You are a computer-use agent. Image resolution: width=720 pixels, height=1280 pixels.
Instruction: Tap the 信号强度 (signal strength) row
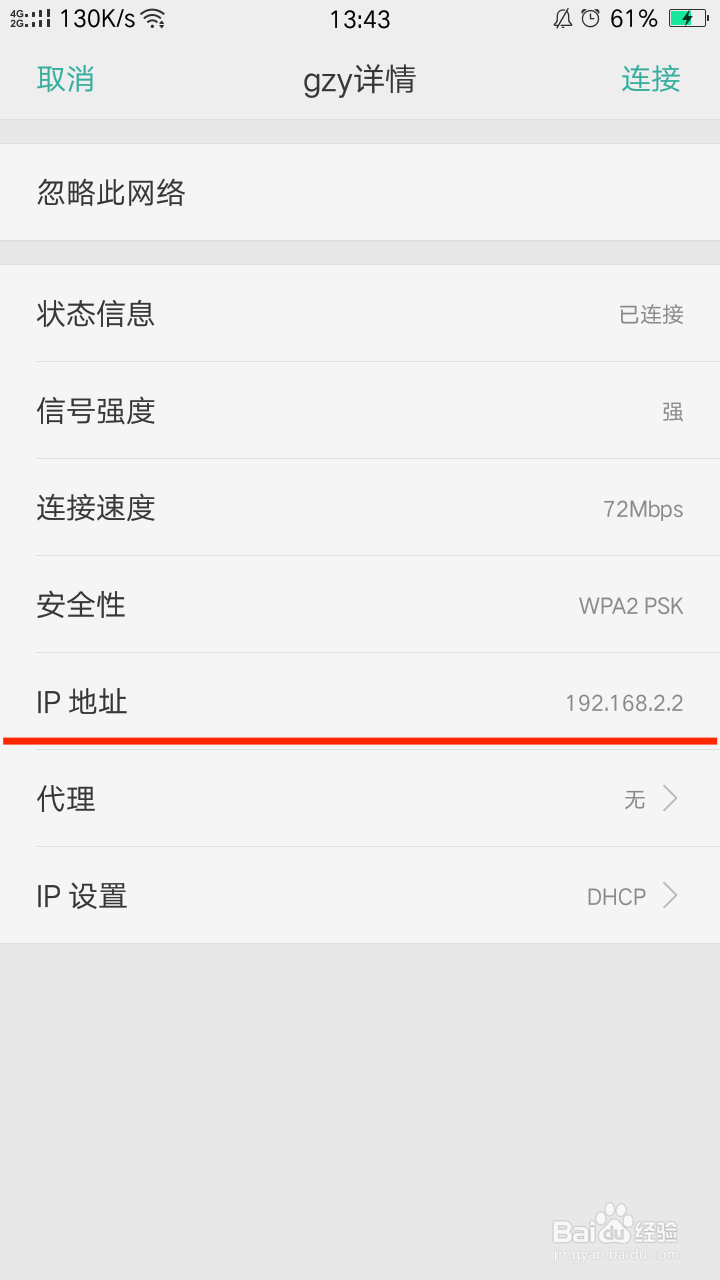pyautogui.click(x=360, y=411)
